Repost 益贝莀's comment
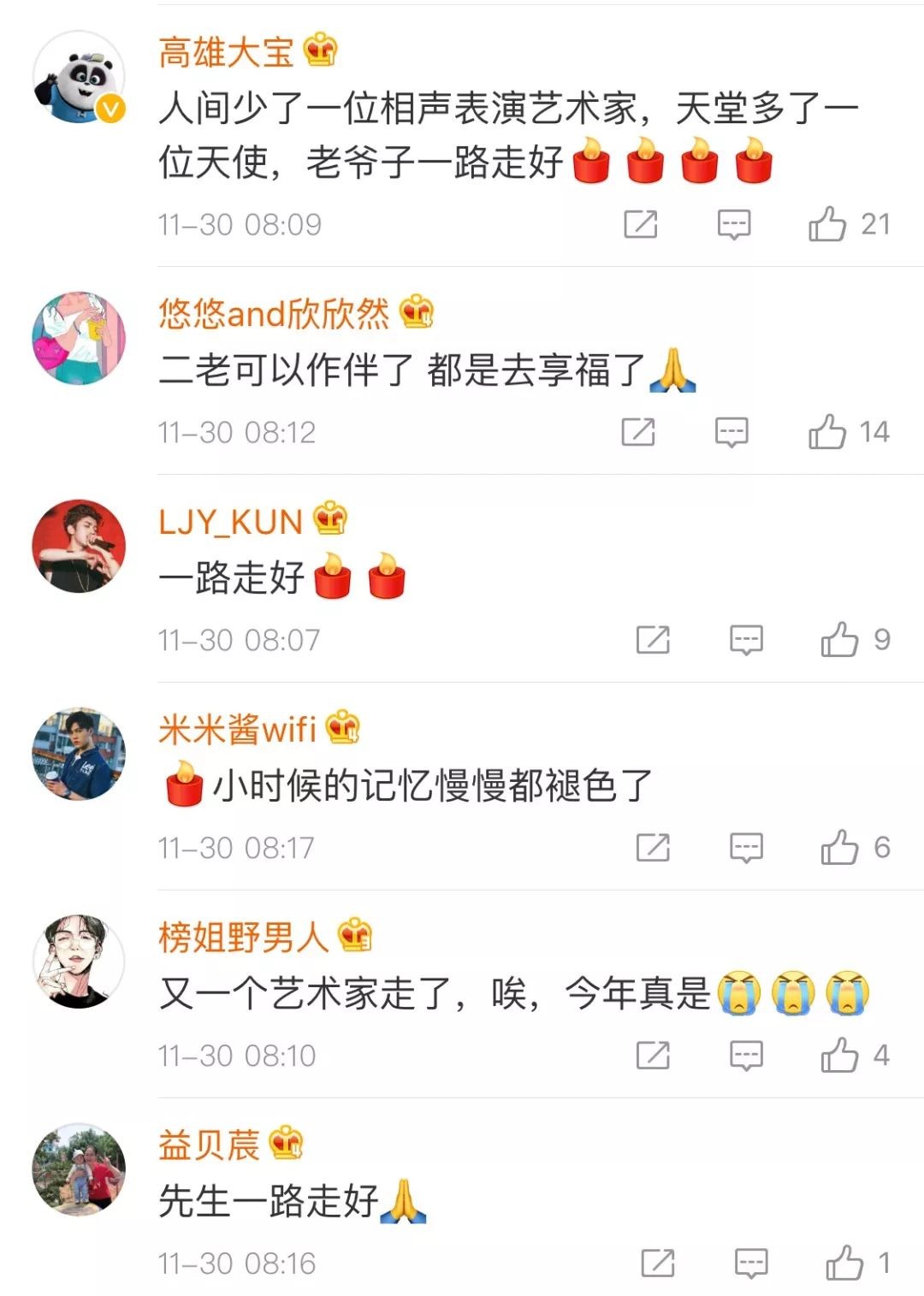 (x=658, y=1263)
